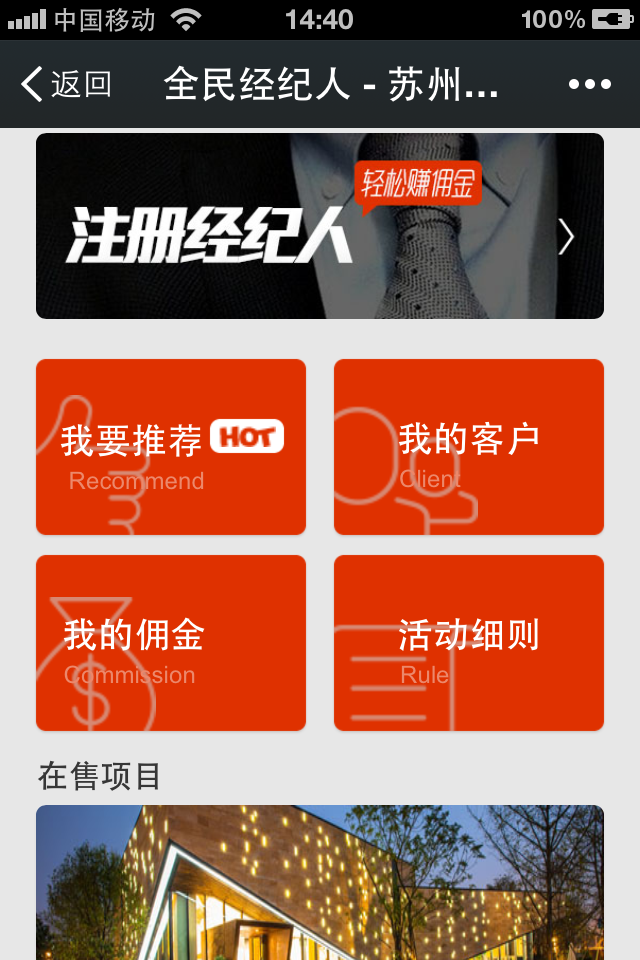
Task: Open 我的客户 Client tile
Action: pyautogui.click(x=468, y=447)
